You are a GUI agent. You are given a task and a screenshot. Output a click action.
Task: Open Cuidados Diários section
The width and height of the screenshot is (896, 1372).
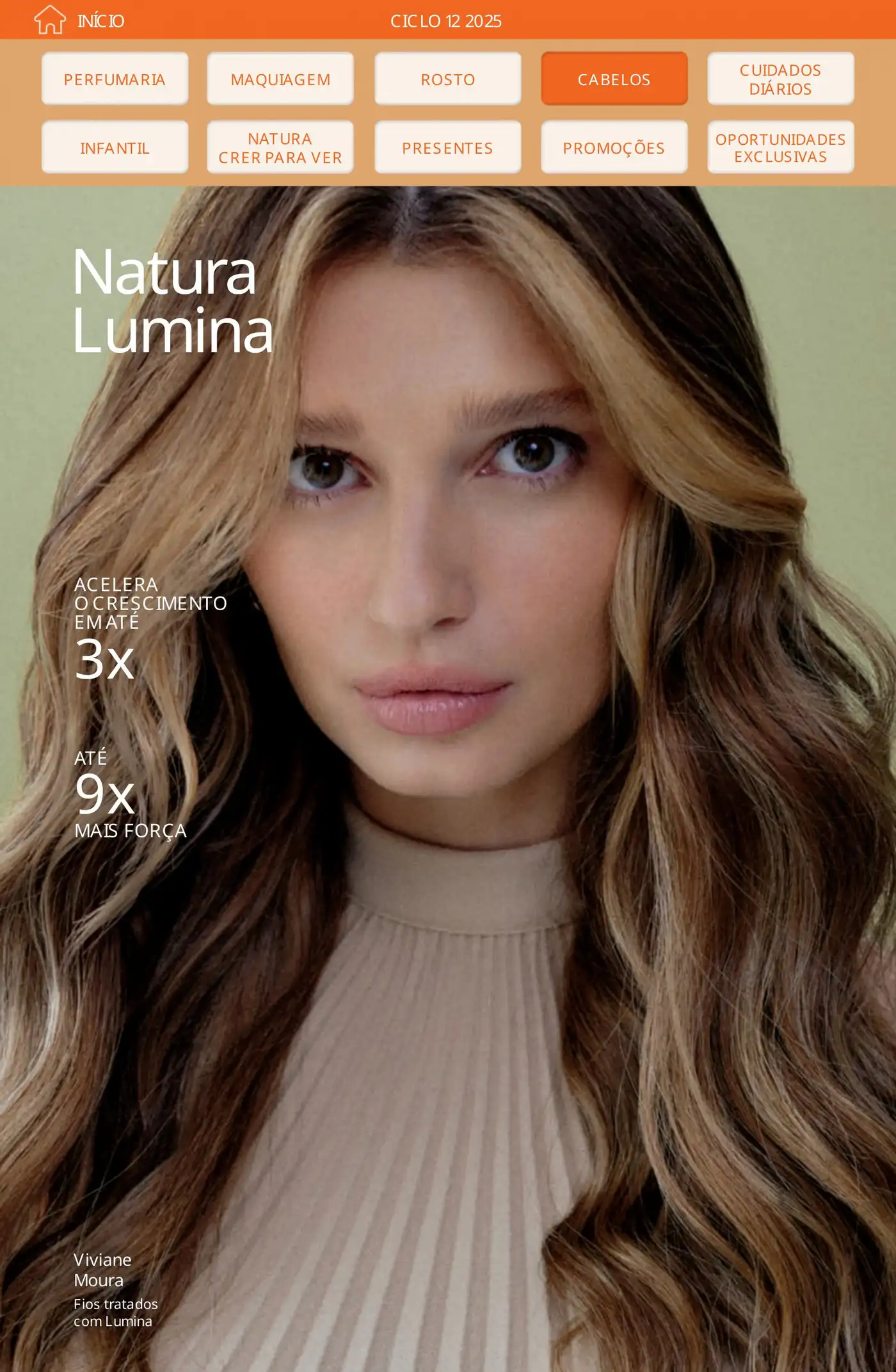coord(780,79)
